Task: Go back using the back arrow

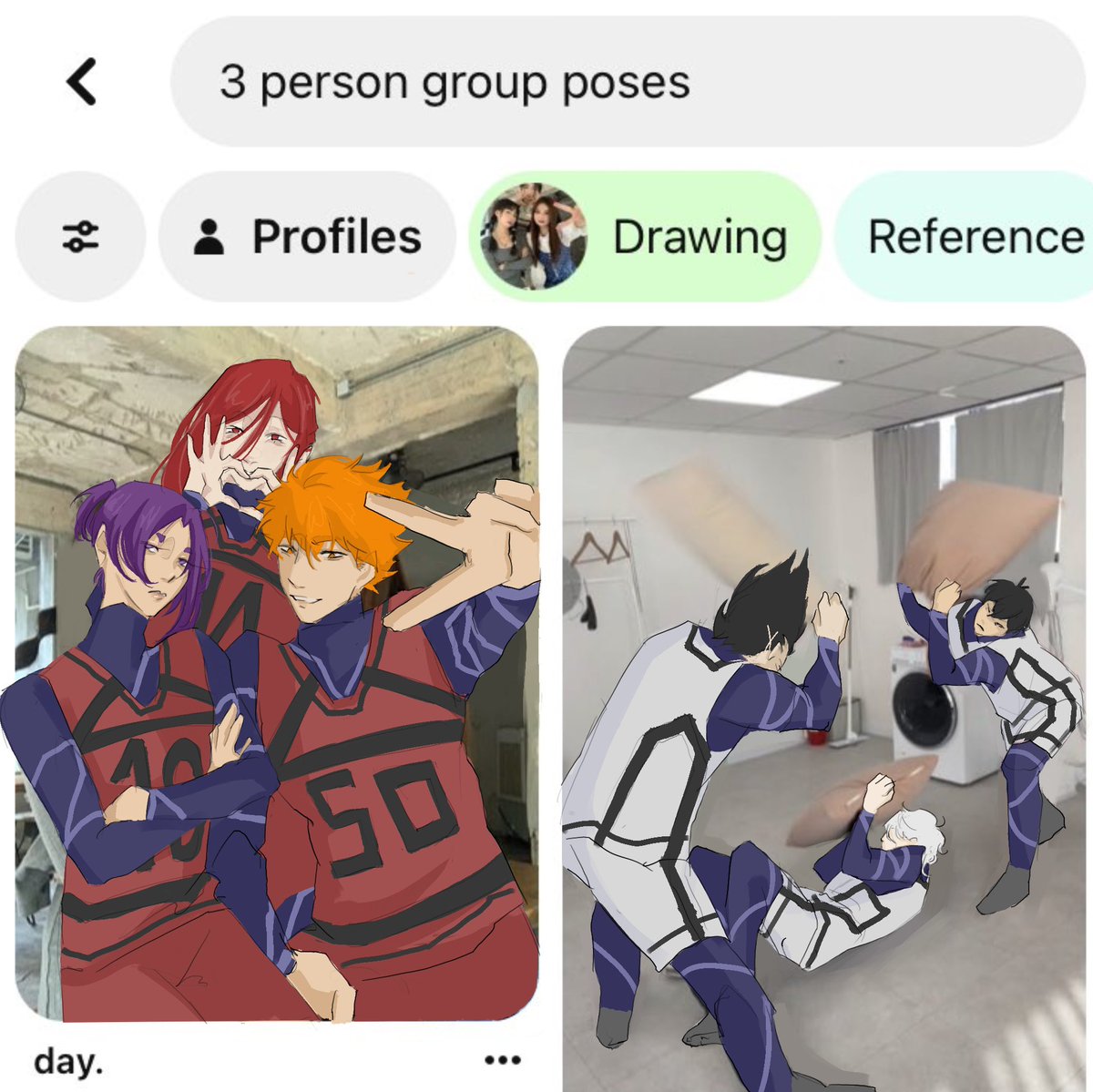Action: point(82,82)
